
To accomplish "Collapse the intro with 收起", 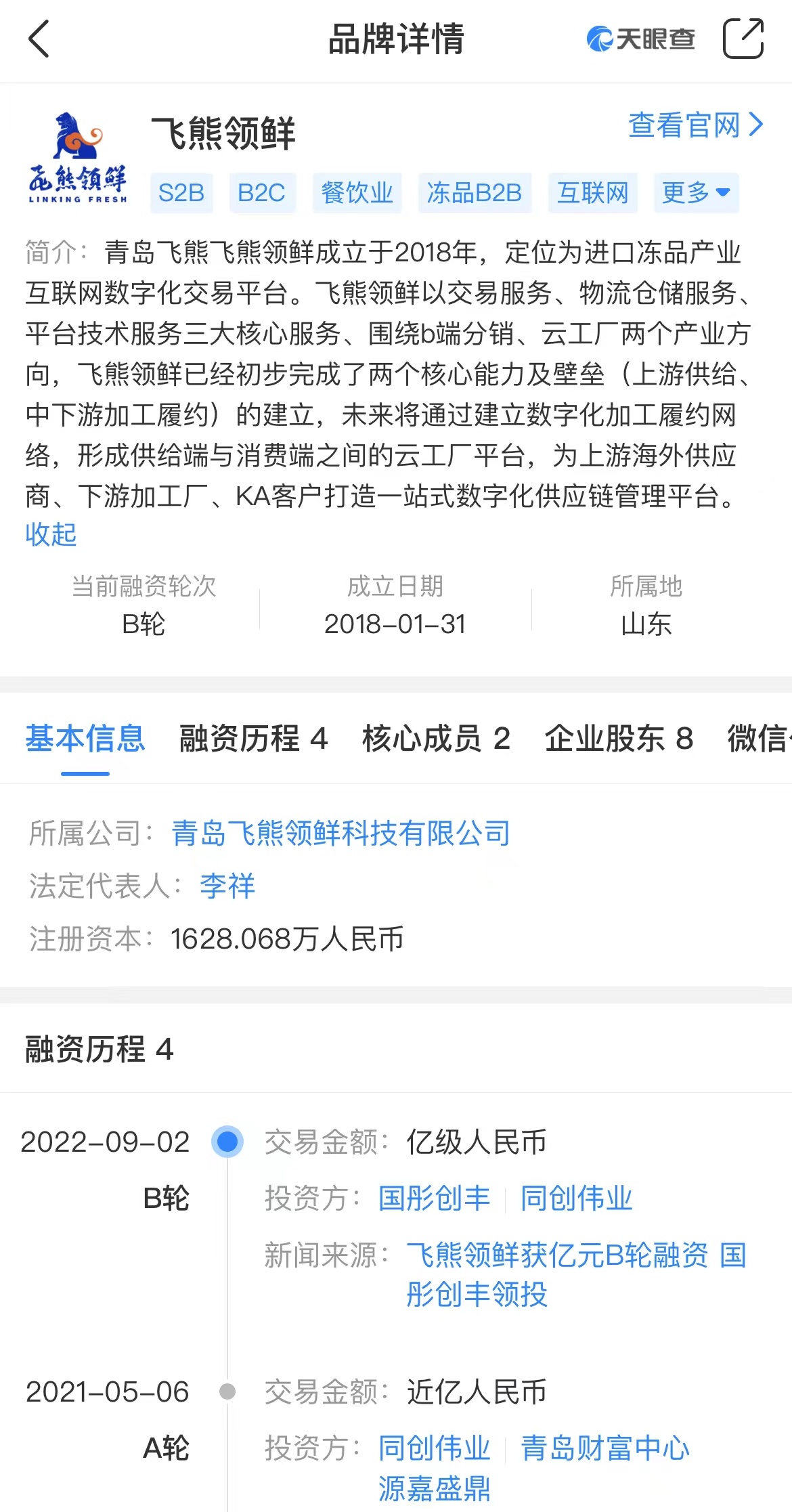I will click(x=51, y=535).
